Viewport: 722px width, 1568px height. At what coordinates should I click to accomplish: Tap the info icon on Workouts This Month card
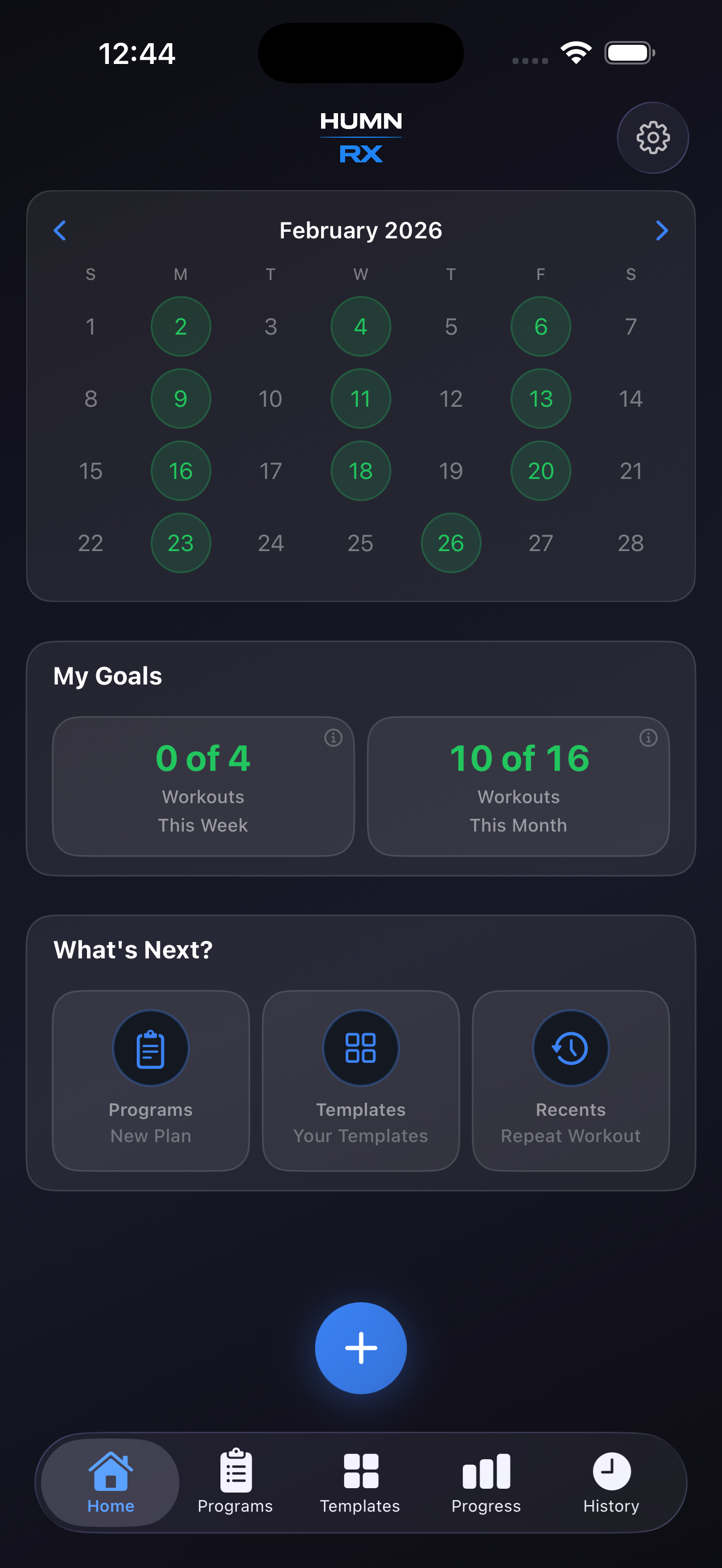tap(648, 737)
